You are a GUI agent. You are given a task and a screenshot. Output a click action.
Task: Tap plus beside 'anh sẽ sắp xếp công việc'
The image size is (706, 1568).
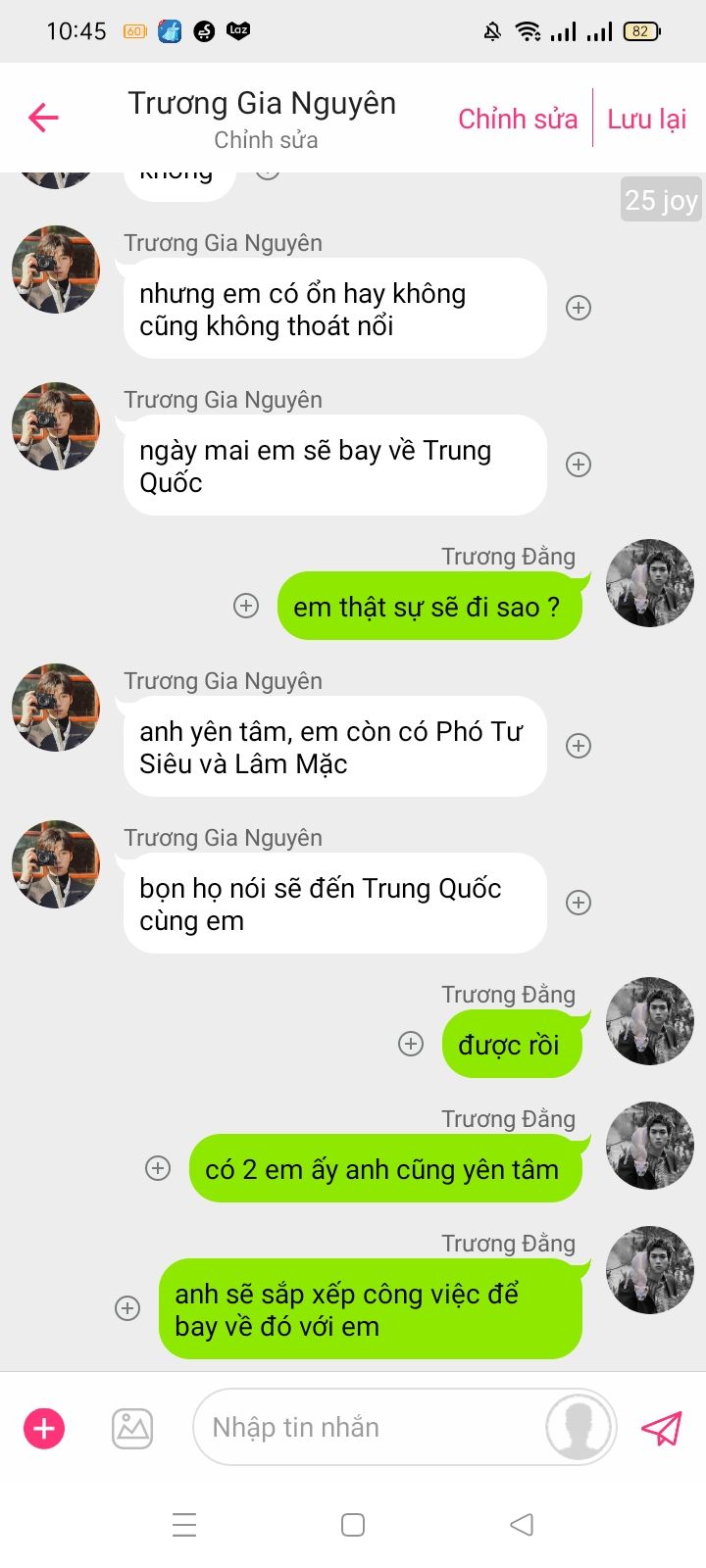pyautogui.click(x=127, y=1308)
